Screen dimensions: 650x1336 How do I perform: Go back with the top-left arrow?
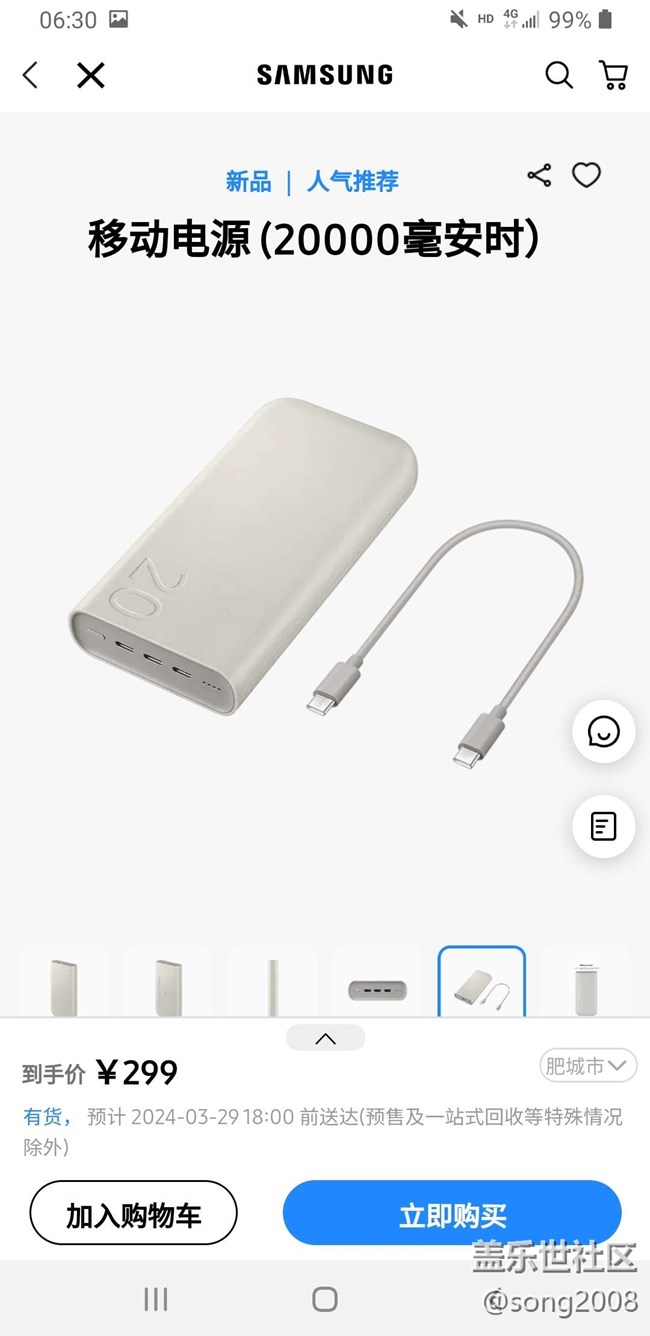point(30,75)
